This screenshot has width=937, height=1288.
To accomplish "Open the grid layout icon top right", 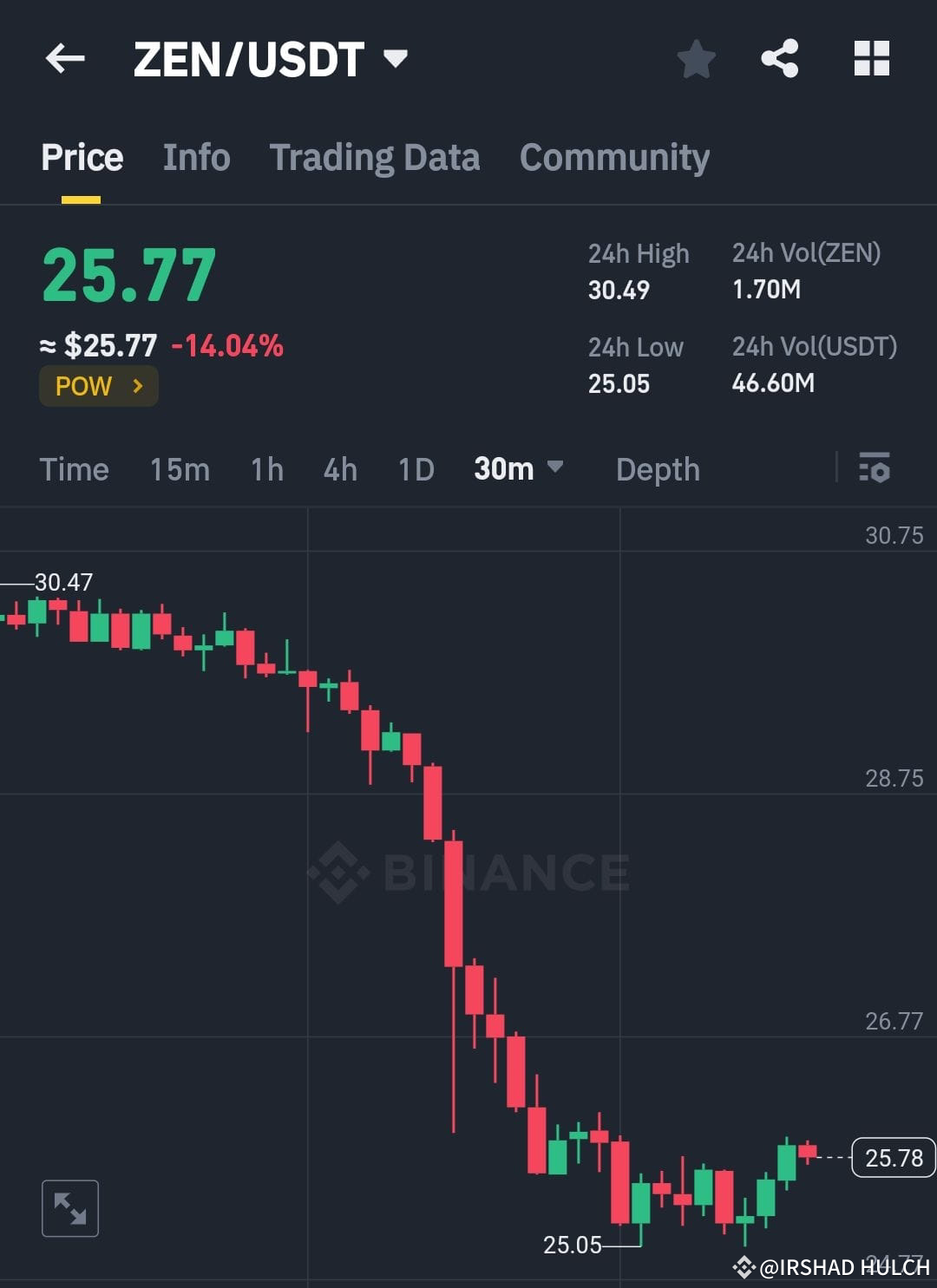I will [872, 58].
